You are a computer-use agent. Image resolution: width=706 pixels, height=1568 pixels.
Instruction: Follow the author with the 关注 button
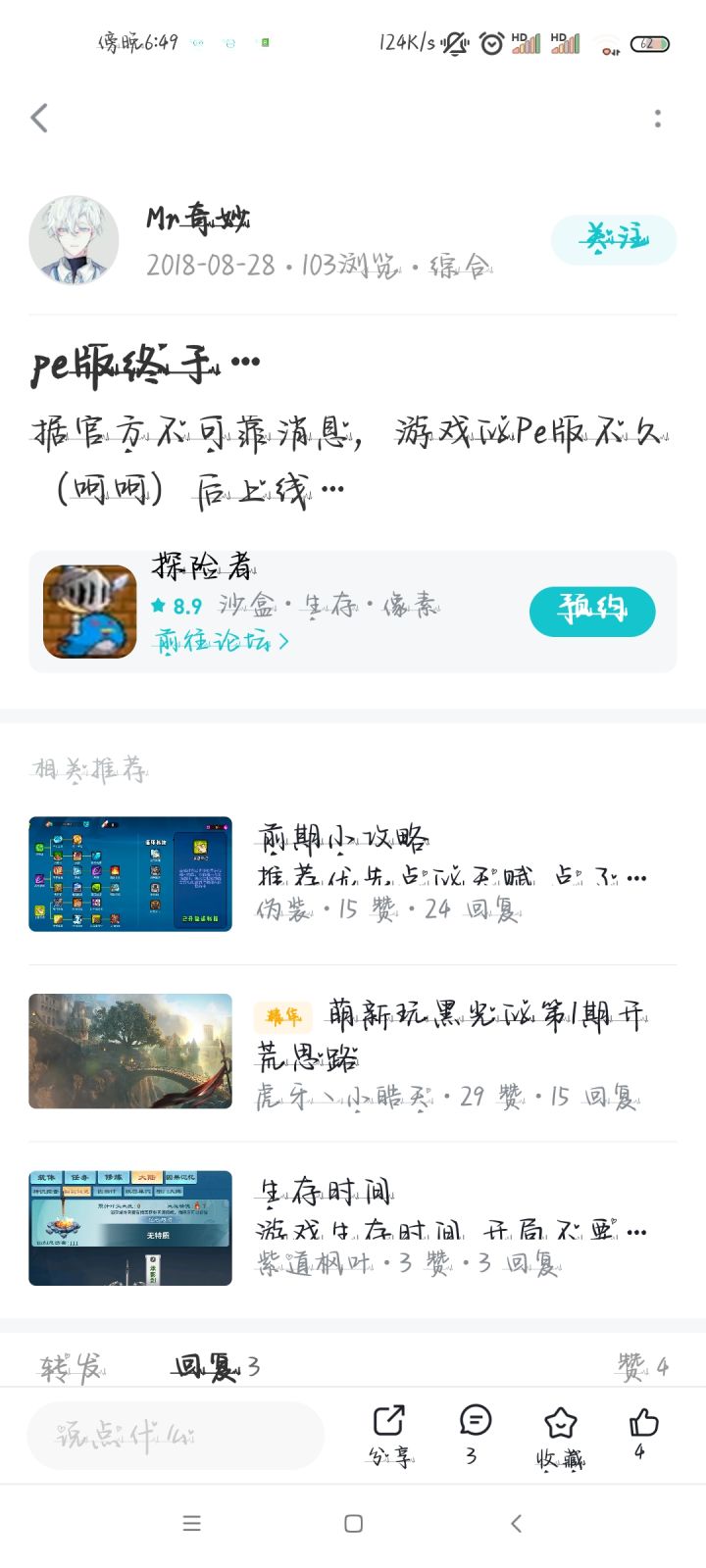click(x=614, y=239)
